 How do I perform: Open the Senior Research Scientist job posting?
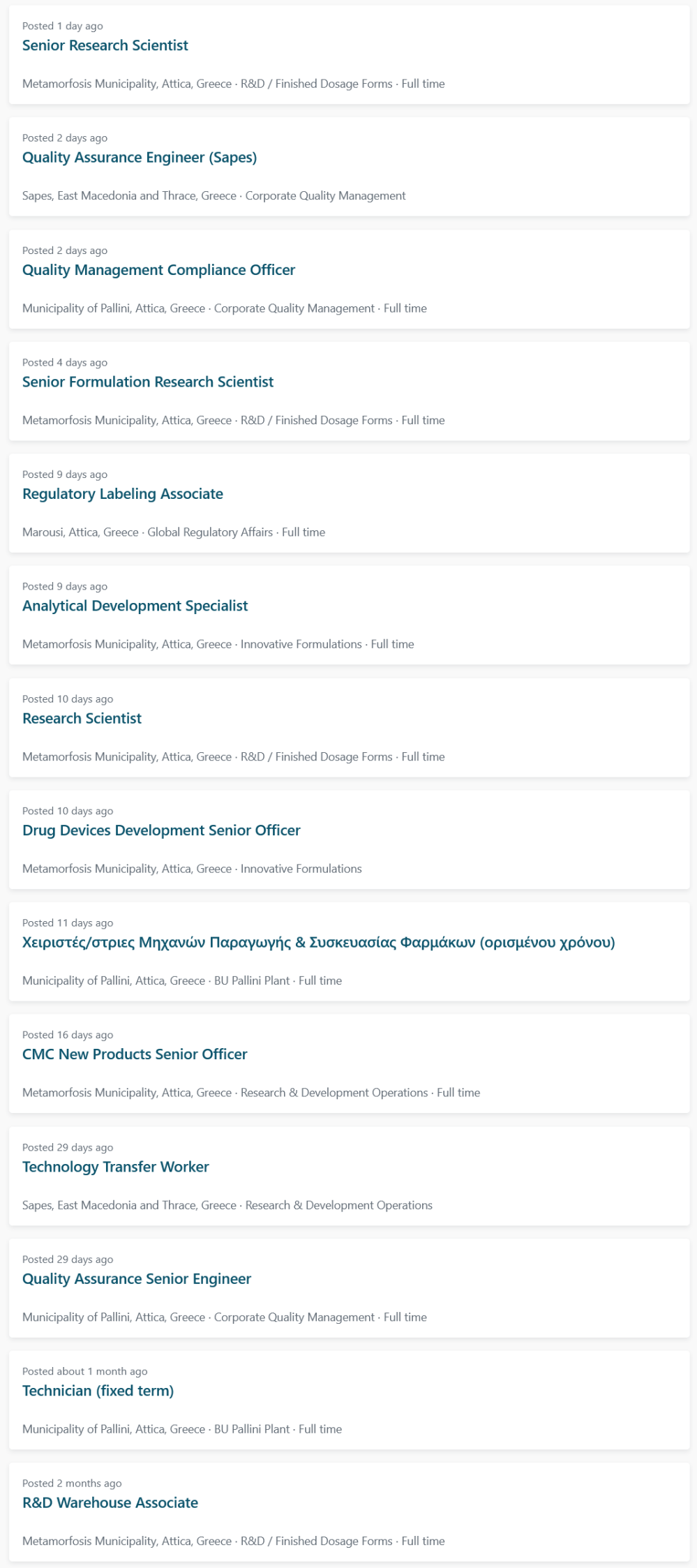tap(105, 46)
